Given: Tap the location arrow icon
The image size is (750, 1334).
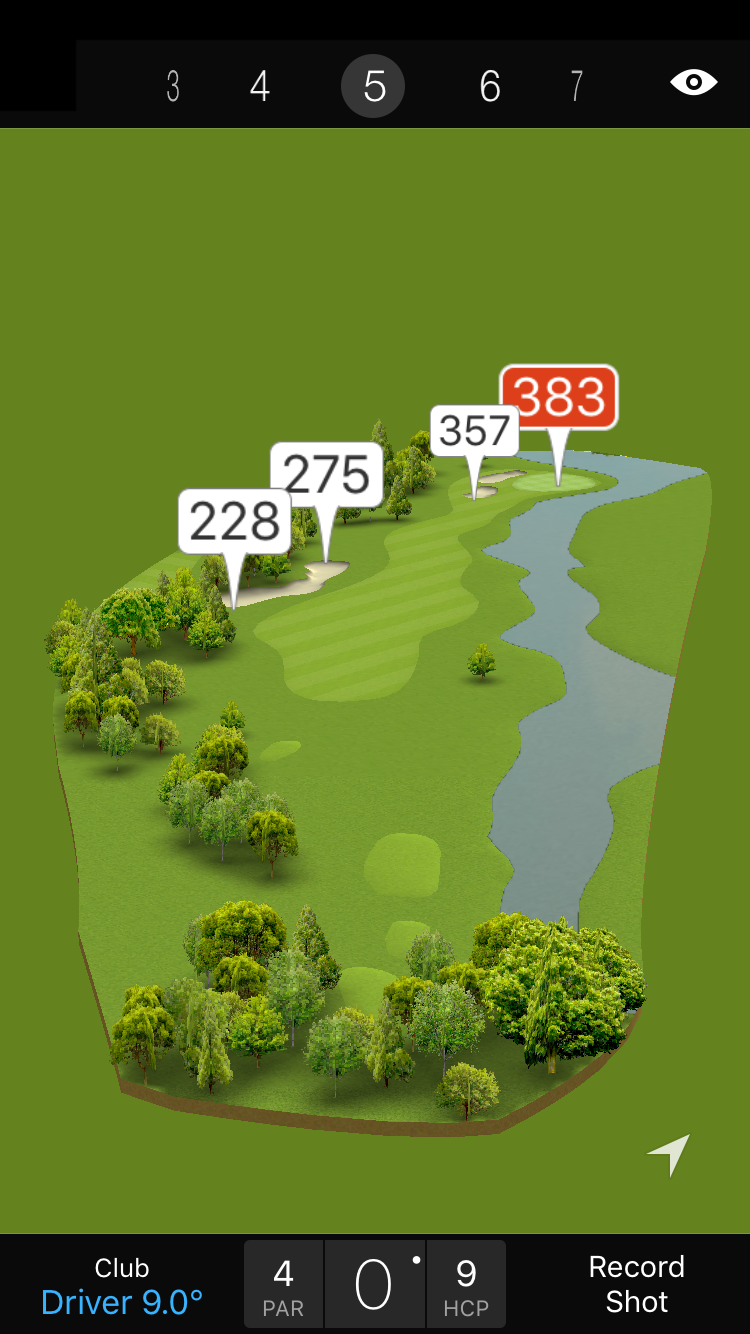Looking at the screenshot, I should (x=669, y=1155).
